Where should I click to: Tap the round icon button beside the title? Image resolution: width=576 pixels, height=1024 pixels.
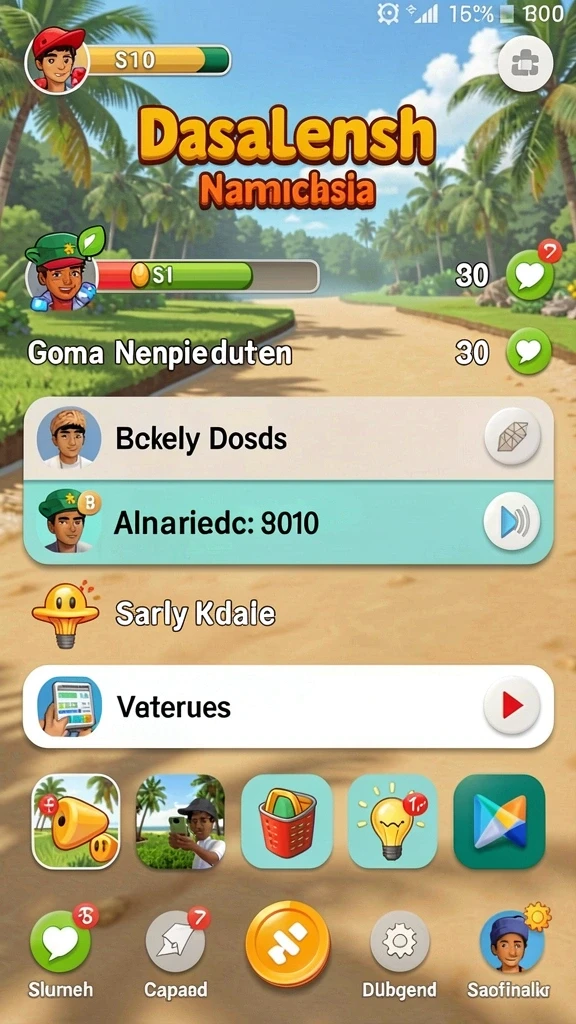click(525, 63)
